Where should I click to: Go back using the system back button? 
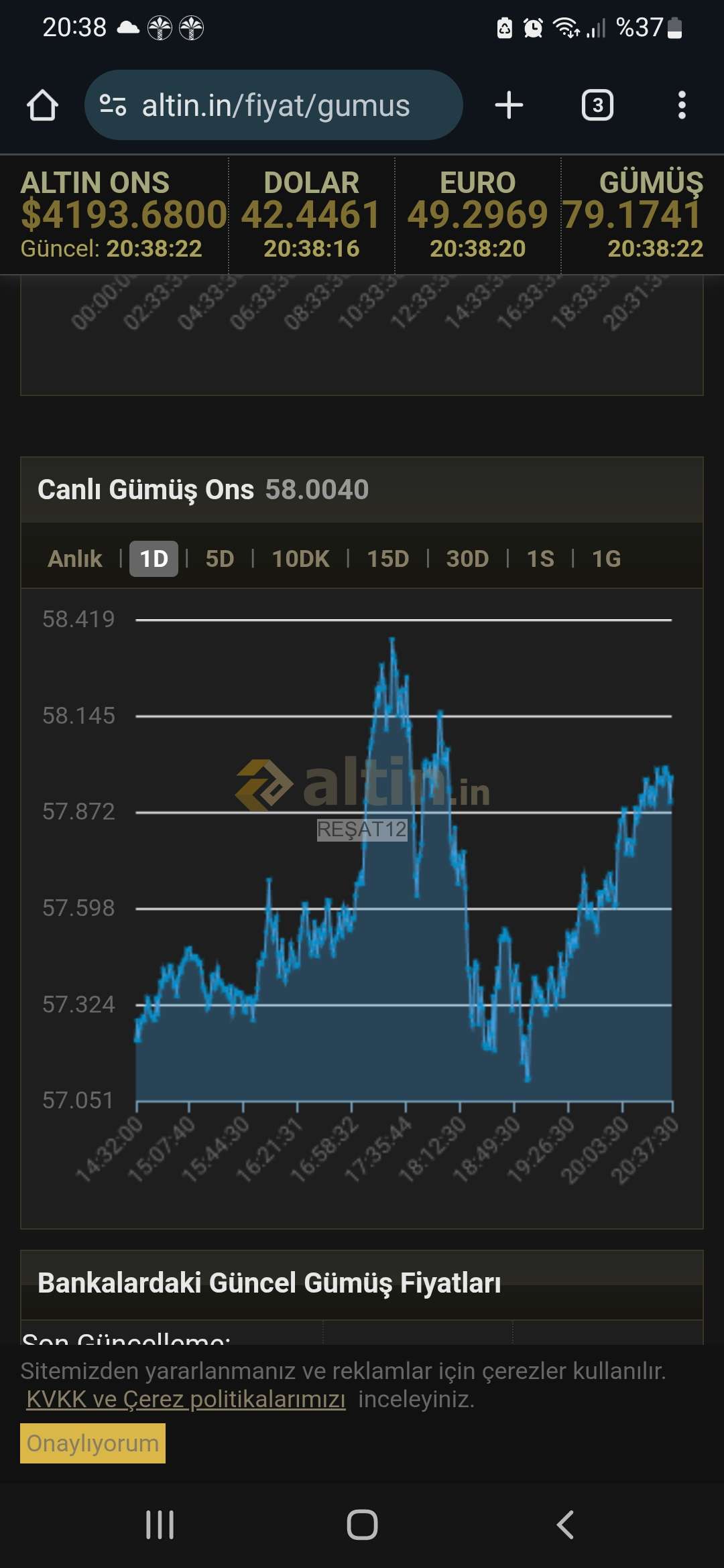coord(565,1525)
